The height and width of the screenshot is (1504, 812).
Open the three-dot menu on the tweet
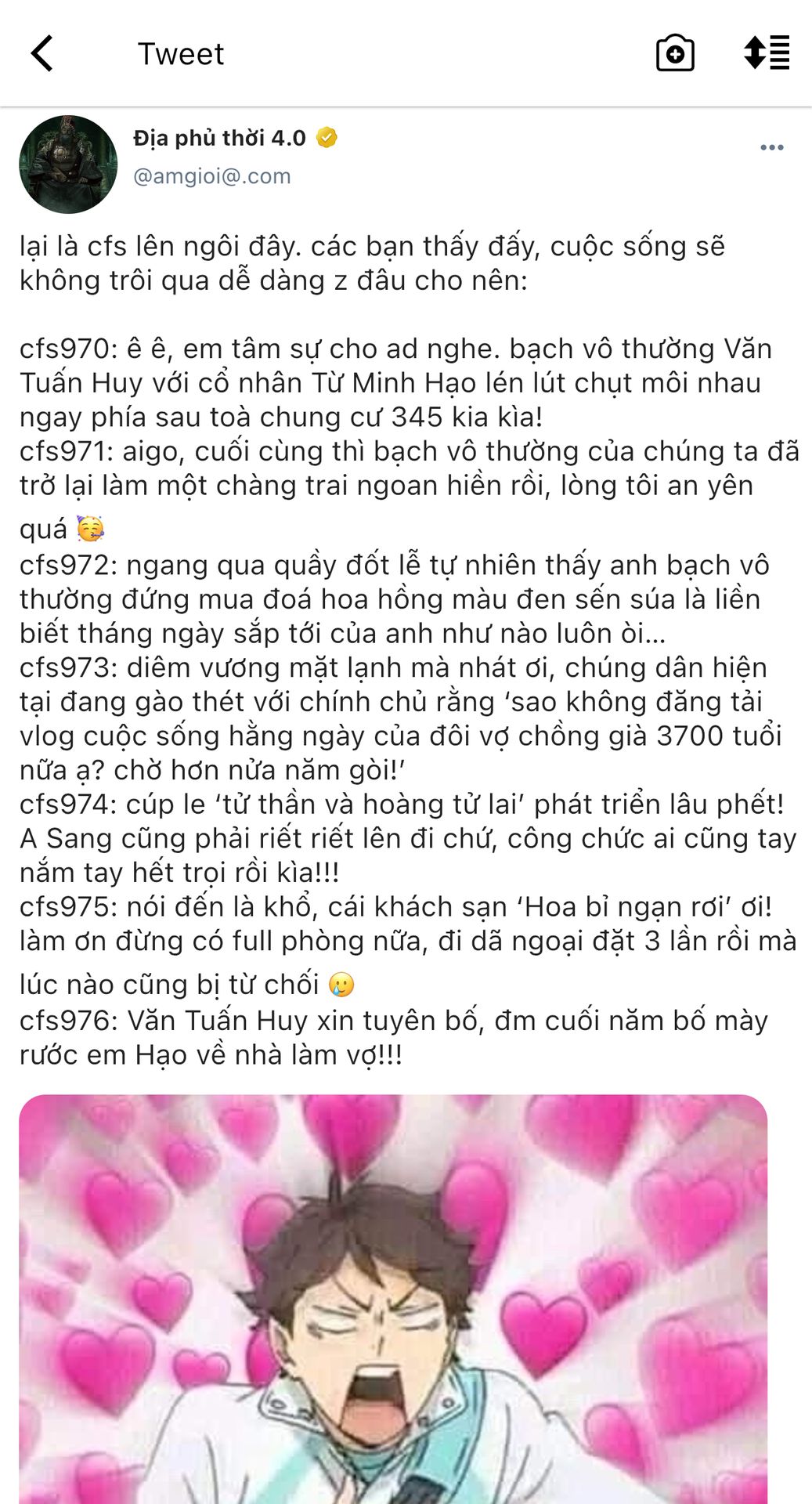click(772, 147)
